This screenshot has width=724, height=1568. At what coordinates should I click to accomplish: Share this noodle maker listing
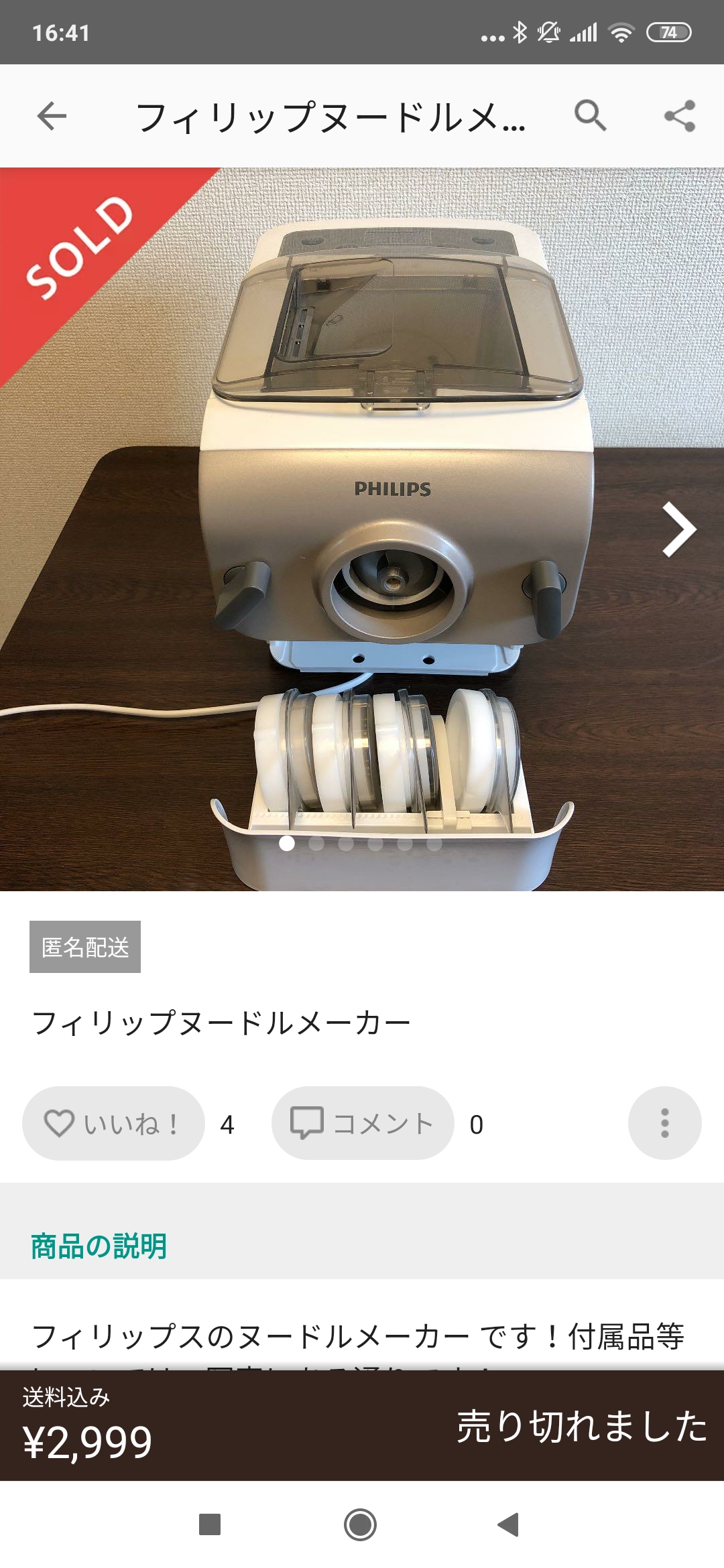click(x=680, y=116)
